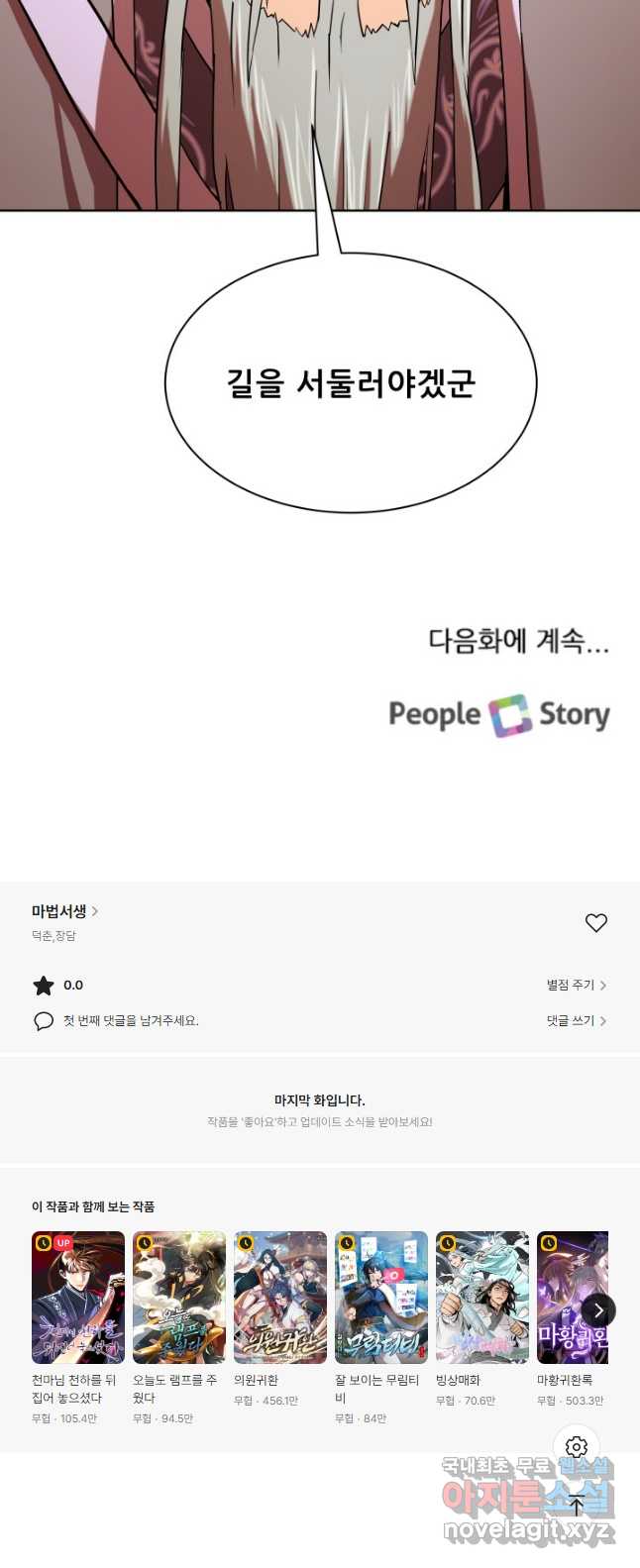Open 천마님 천하를 뒤집어 놓으셨다 recommendation
Viewport: 640px width, 1568px height.
(78, 1298)
